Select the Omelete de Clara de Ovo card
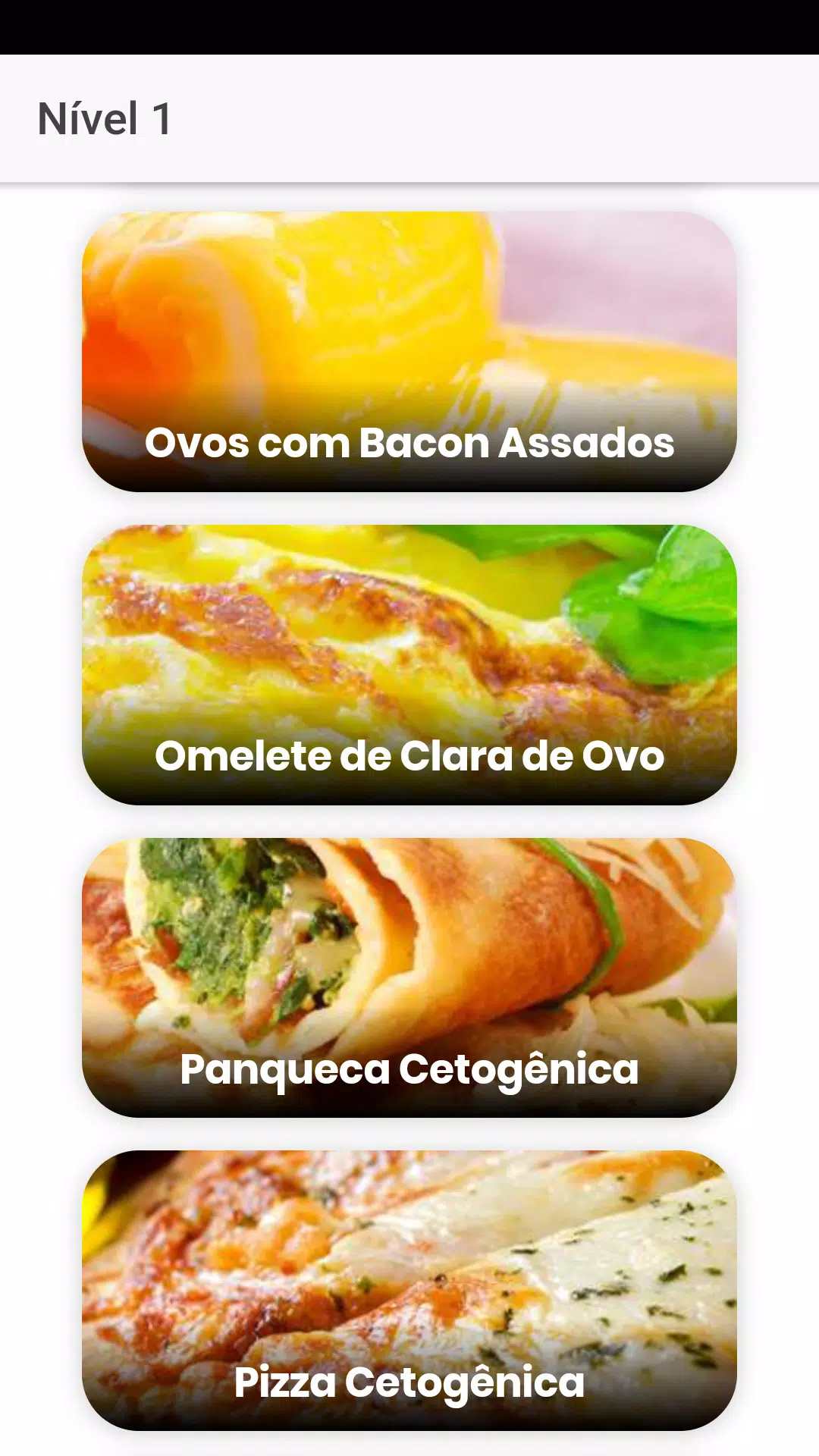Screen dimensions: 819x1456 click(x=409, y=665)
